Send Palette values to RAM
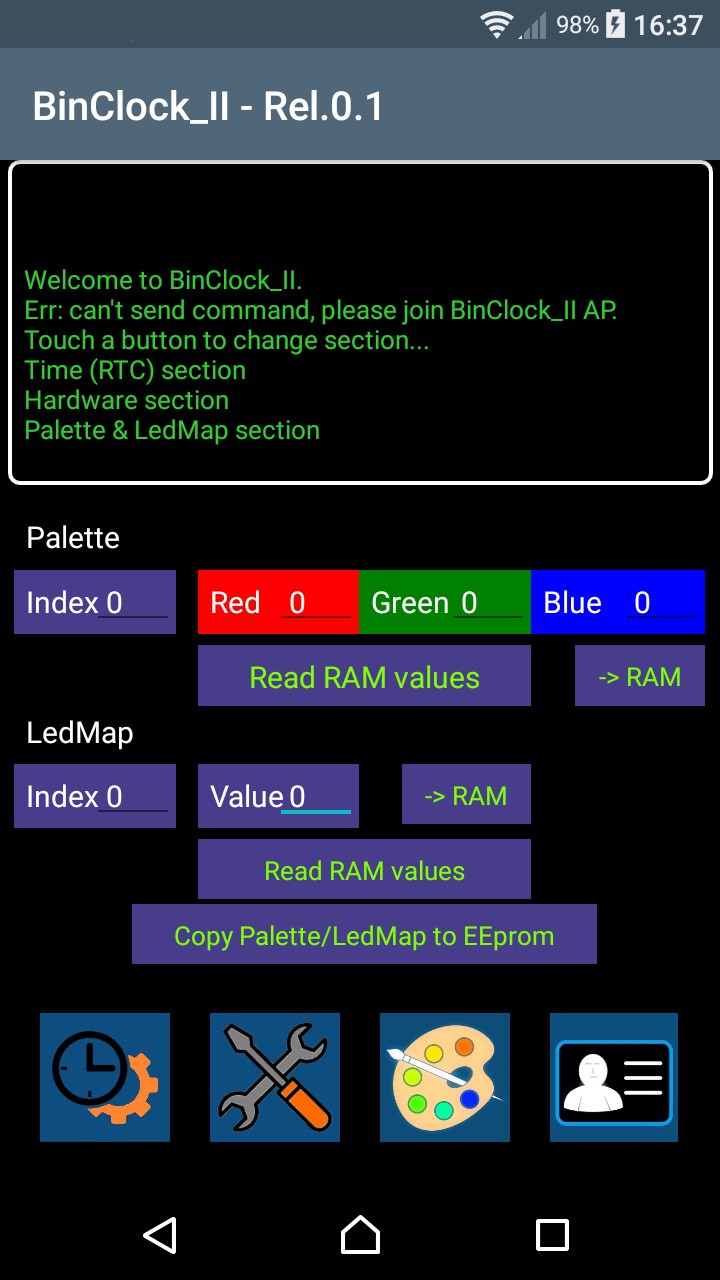Viewport: 720px width, 1280px height. (640, 677)
